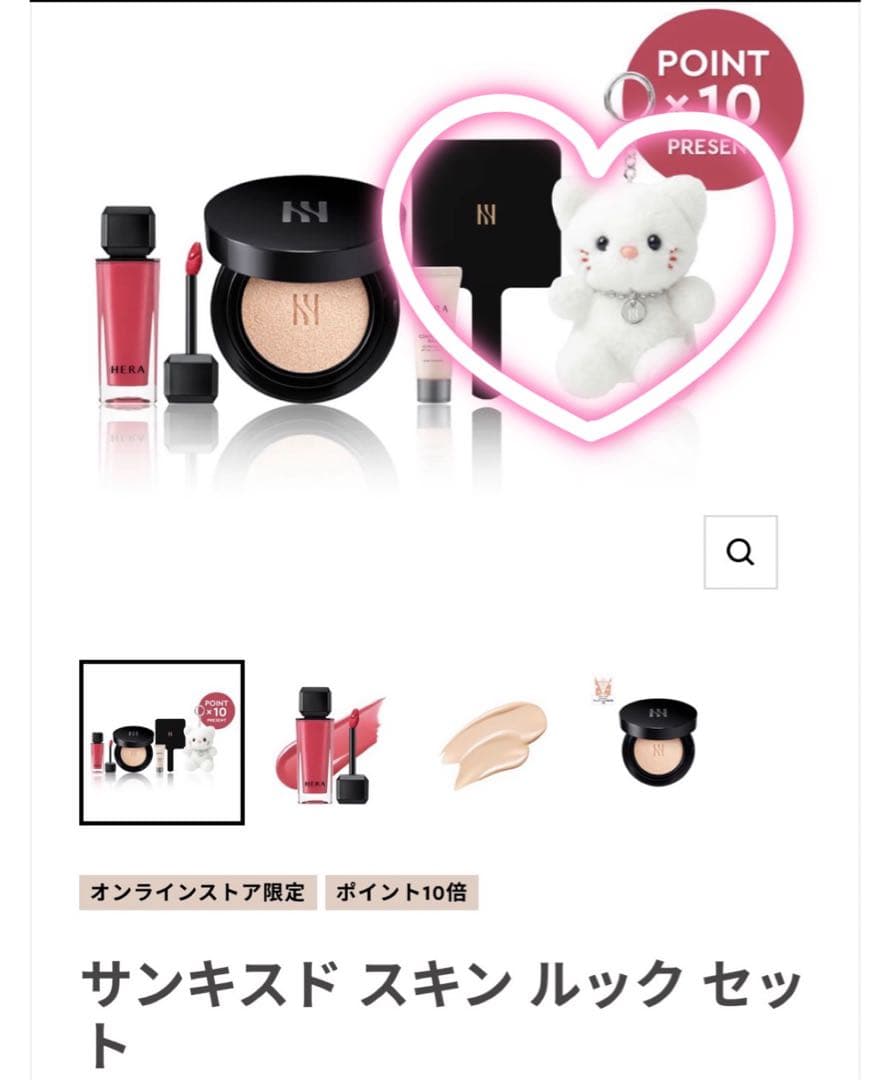View the pink lip tint thumbnail
The image size is (892, 1080).
coord(328,742)
